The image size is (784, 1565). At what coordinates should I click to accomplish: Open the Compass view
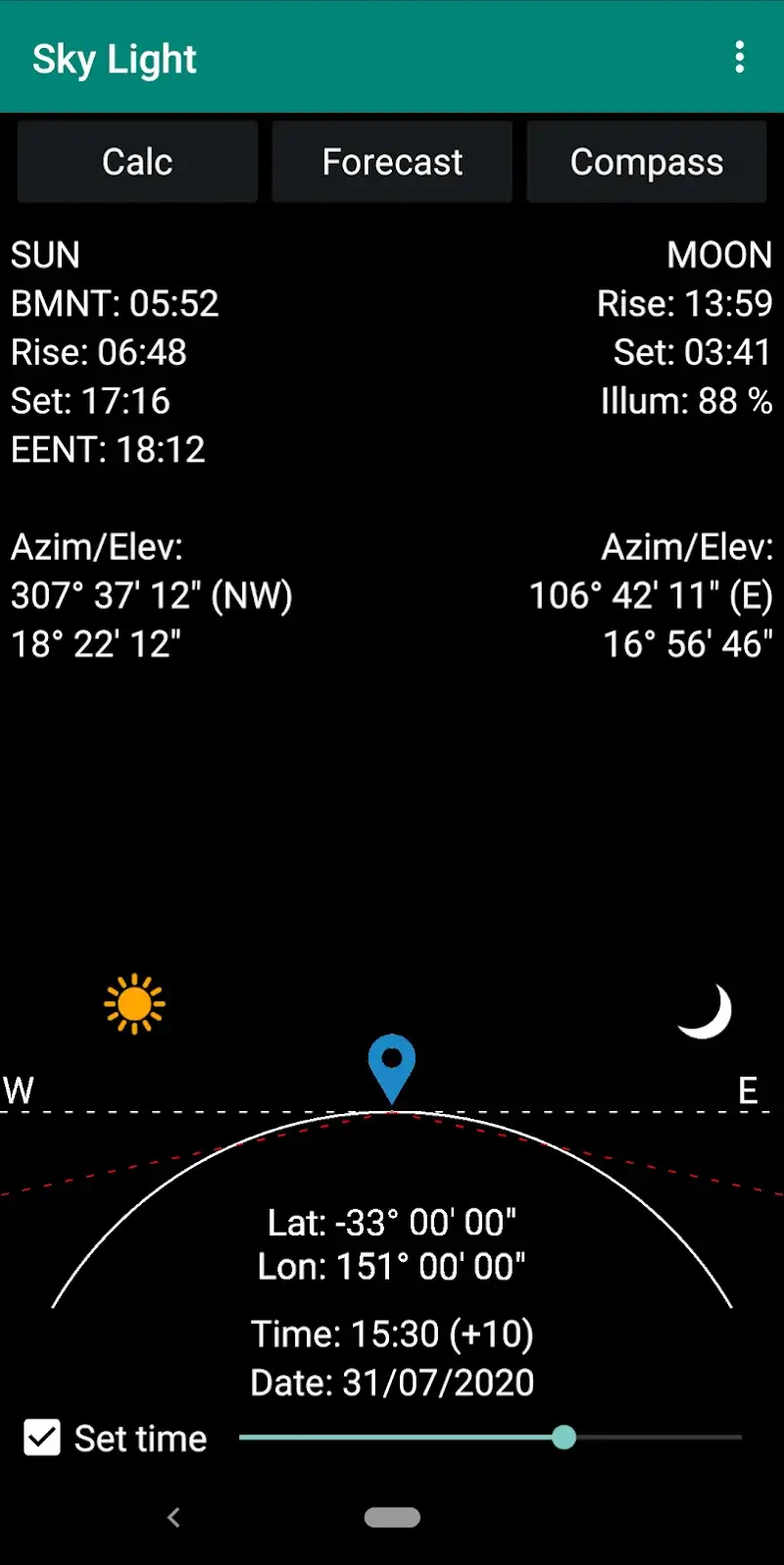tap(646, 161)
